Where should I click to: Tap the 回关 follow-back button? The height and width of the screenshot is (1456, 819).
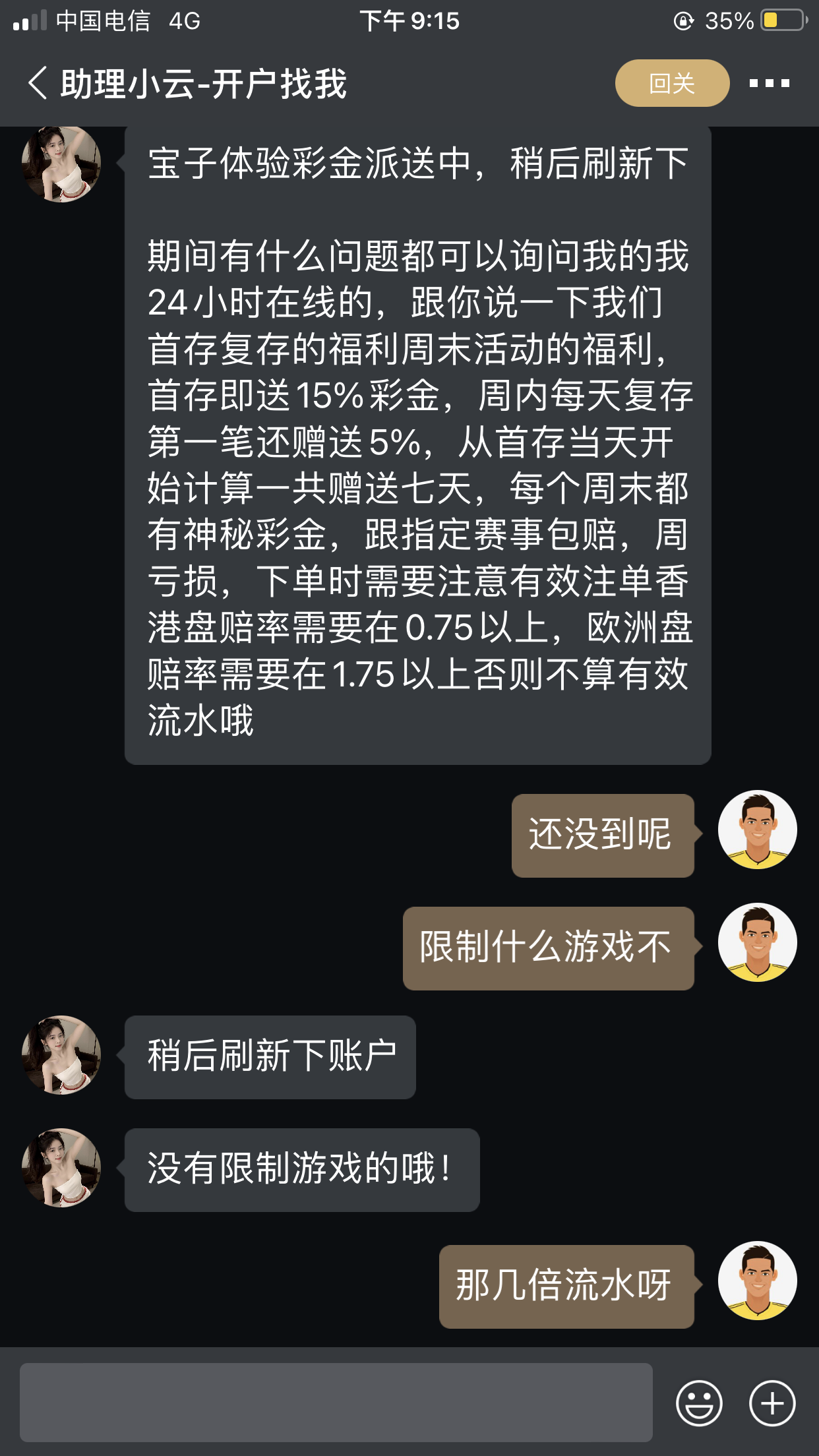pos(671,84)
